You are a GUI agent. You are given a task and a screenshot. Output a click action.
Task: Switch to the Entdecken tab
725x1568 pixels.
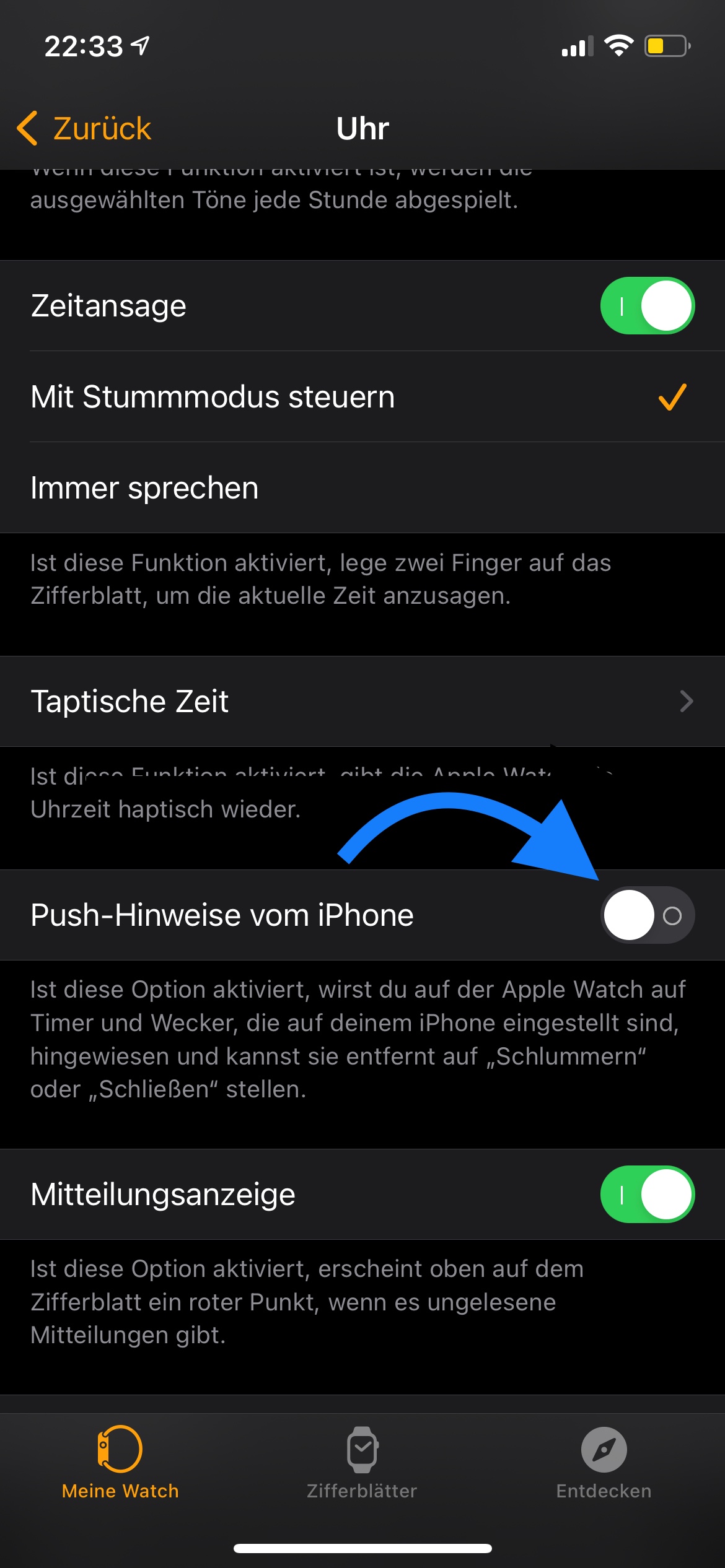(604, 1463)
